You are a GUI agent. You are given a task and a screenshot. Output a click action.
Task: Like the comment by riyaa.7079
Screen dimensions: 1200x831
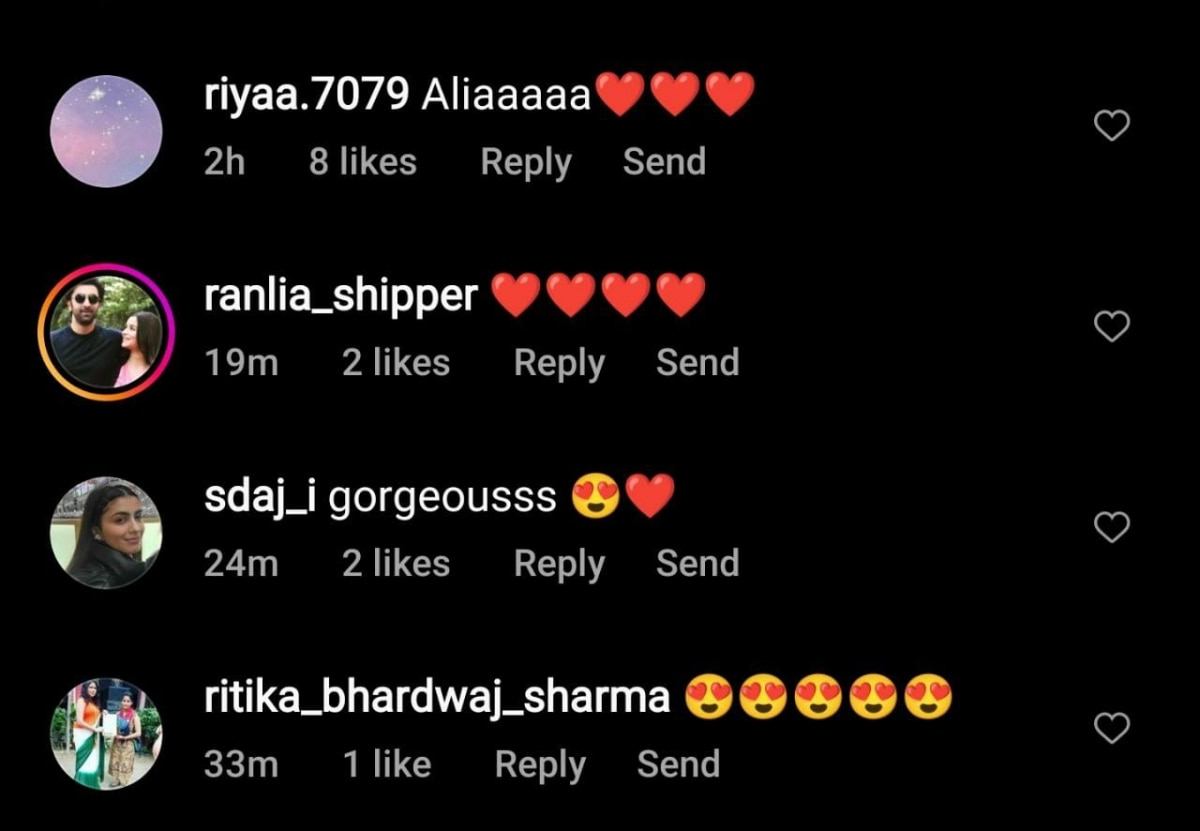(x=1111, y=126)
